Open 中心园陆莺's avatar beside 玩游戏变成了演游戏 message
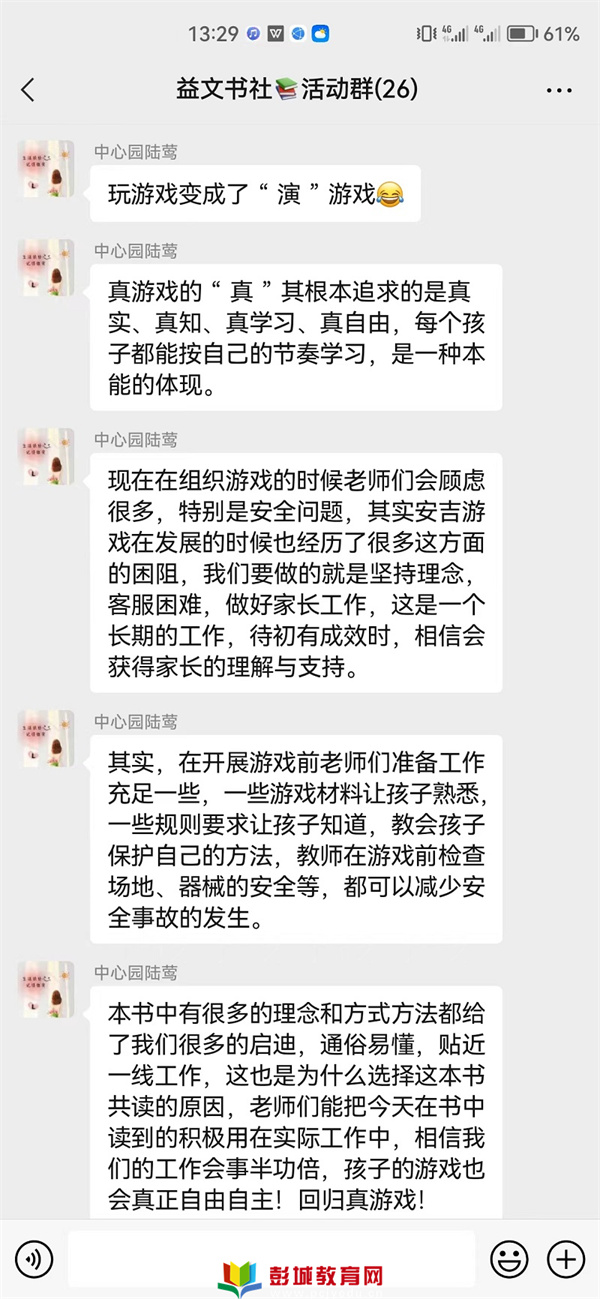Screen dimensions: 600x1299 pyautogui.click(x=46, y=168)
